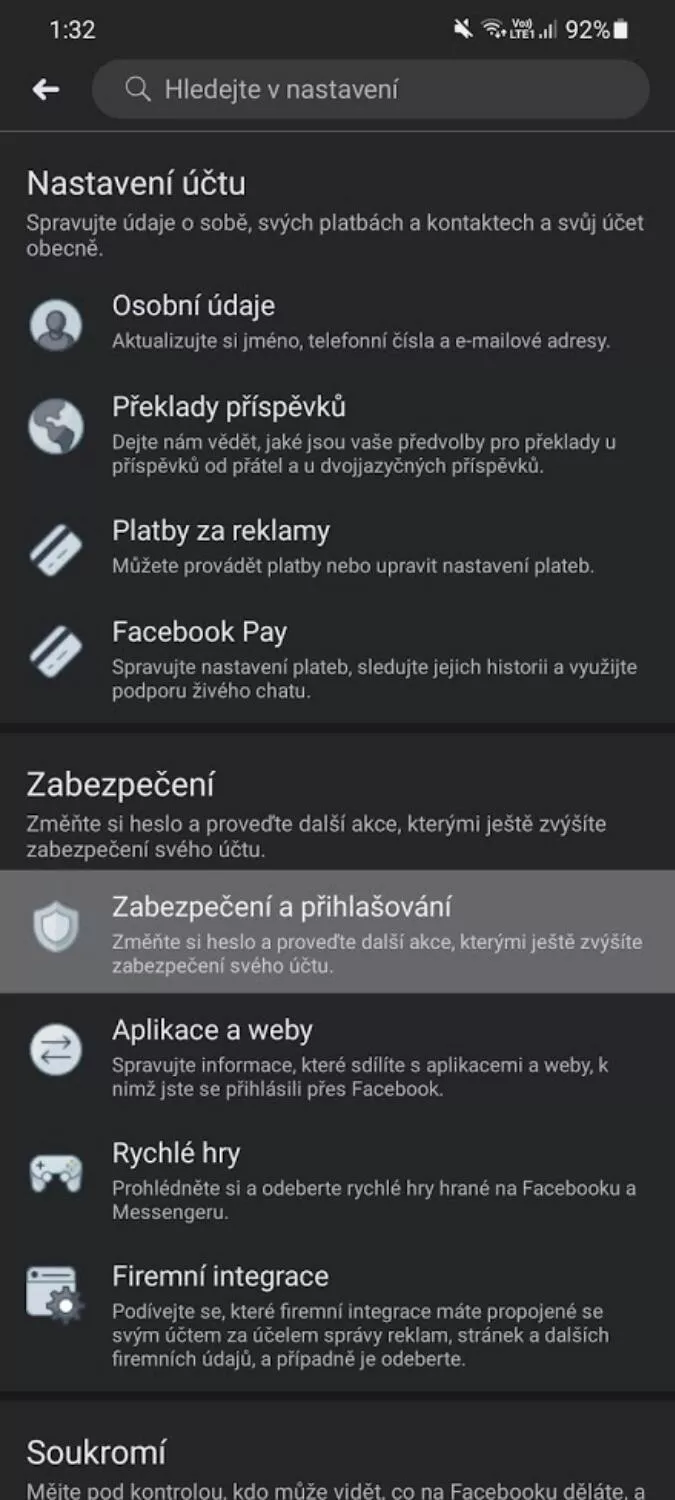The width and height of the screenshot is (675, 1500).
Task: Tap the Hledejte v nastavení search field
Action: pos(370,90)
